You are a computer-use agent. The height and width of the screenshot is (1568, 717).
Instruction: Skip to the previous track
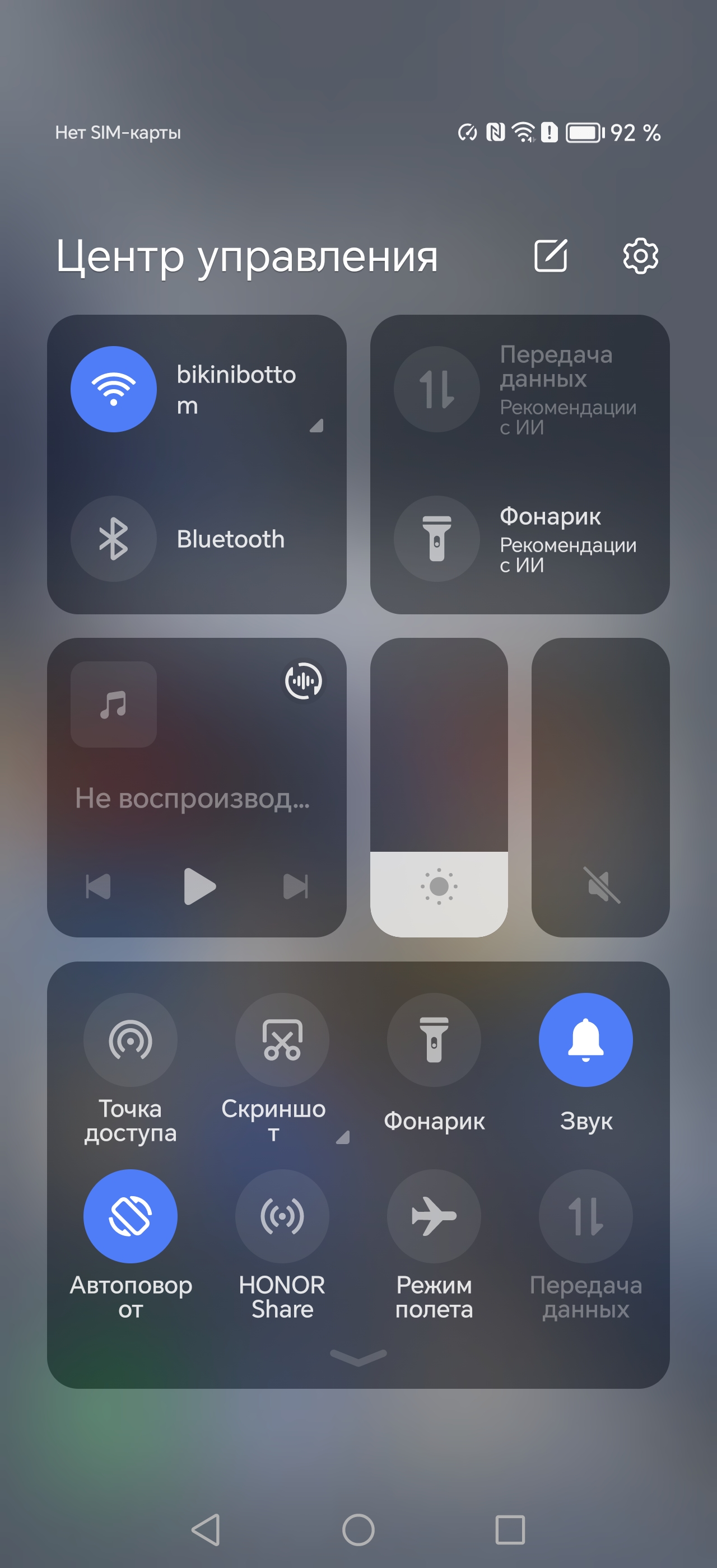(x=98, y=886)
